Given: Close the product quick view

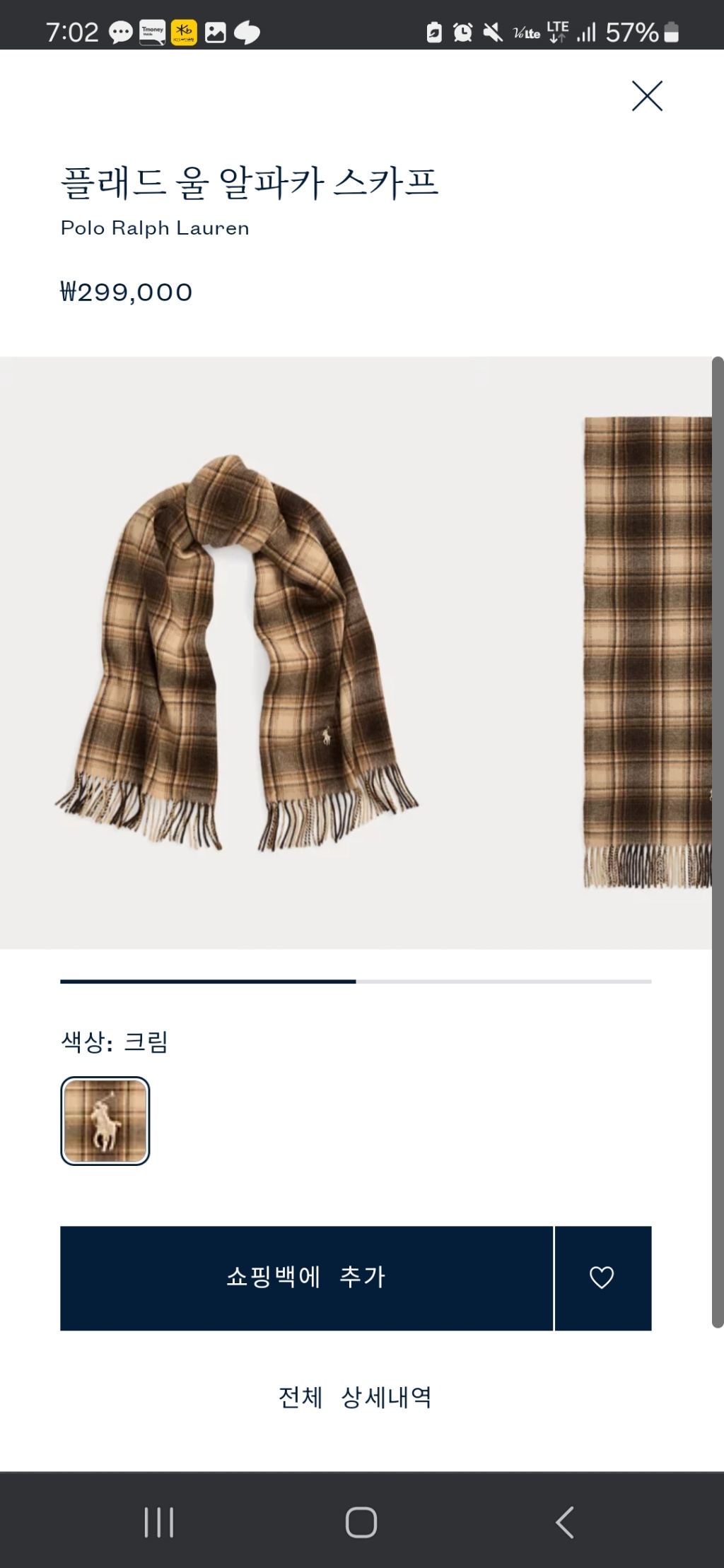Looking at the screenshot, I should (646, 96).
